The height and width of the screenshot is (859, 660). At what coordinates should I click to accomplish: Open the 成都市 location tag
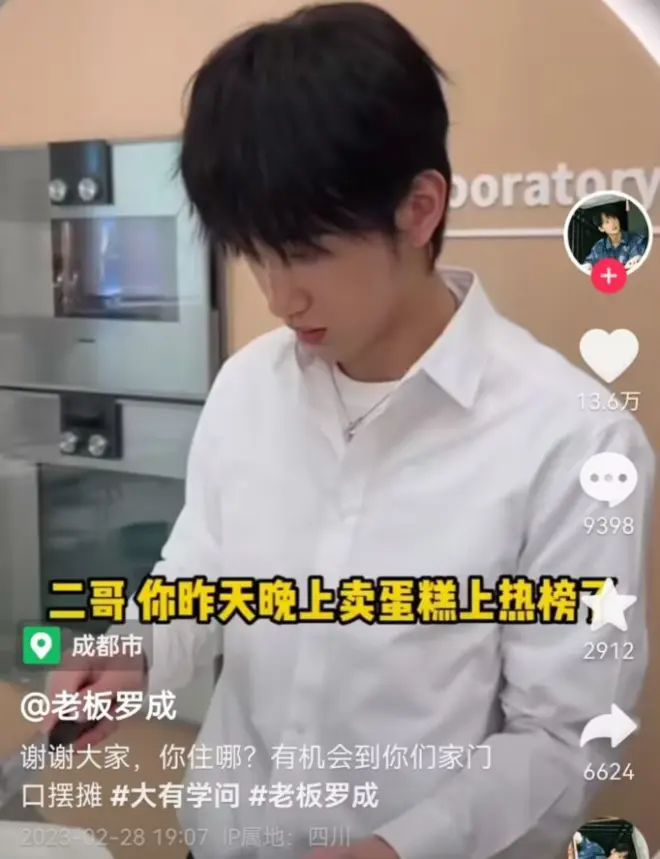click(x=86, y=646)
